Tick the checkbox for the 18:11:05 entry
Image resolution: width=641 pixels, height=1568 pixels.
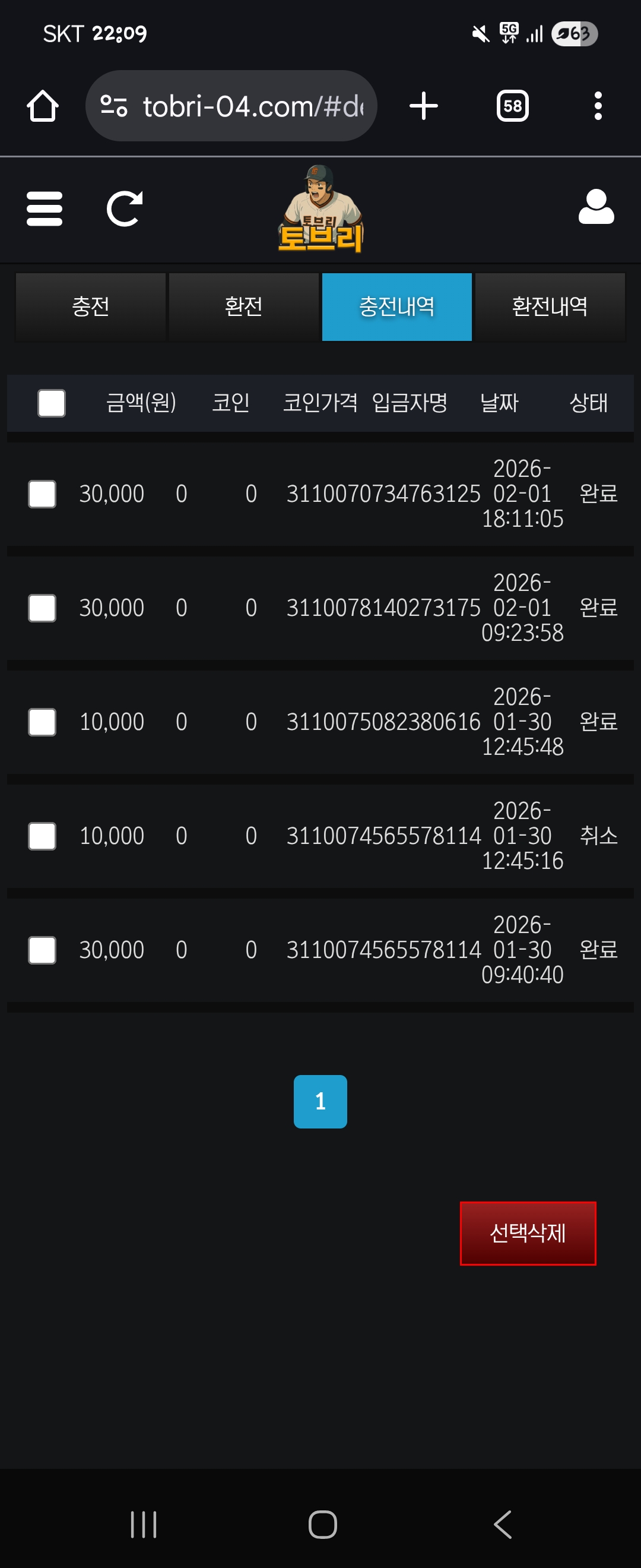42,494
